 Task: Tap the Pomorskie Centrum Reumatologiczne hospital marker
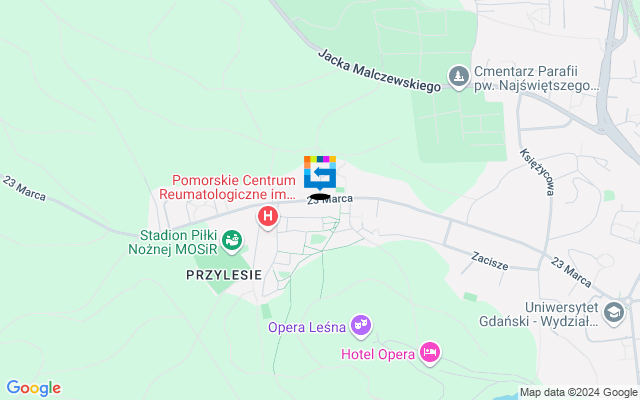click(x=268, y=215)
